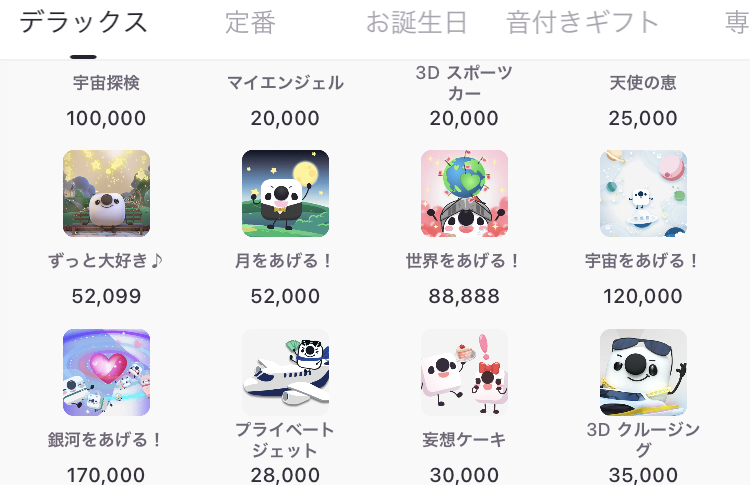The image size is (750, 493).
Task: Select the 宇宙をあげる！ gift
Action: pyautogui.click(x=643, y=194)
